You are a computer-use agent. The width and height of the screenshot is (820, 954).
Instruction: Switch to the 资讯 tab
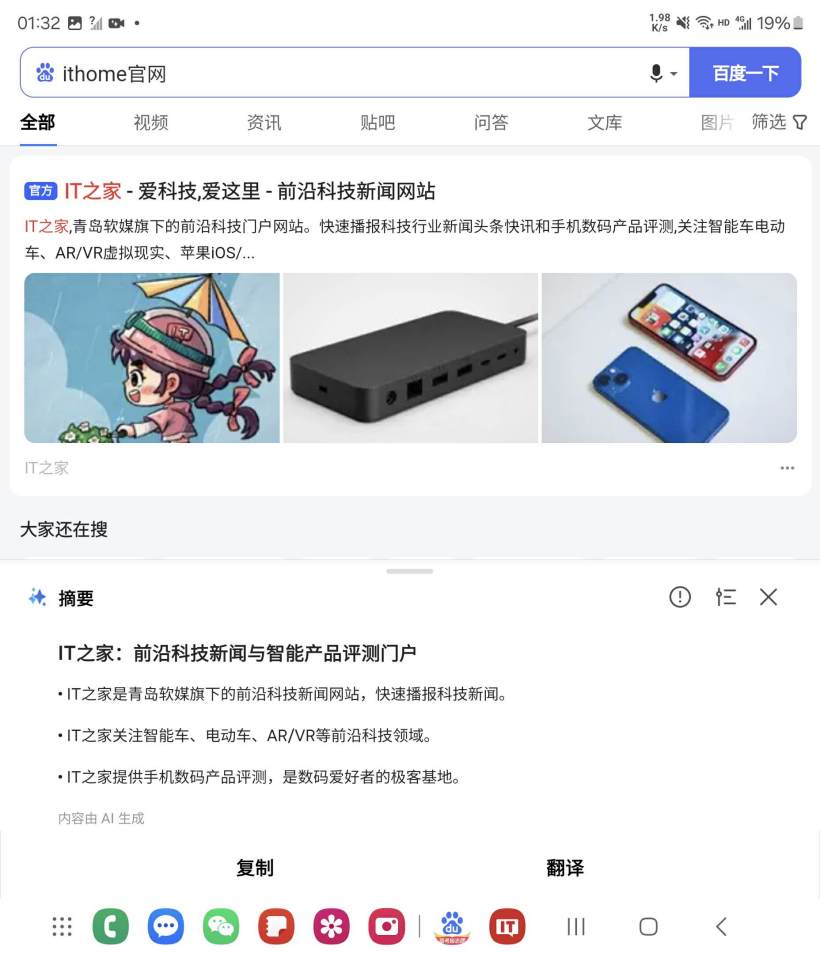tap(264, 122)
